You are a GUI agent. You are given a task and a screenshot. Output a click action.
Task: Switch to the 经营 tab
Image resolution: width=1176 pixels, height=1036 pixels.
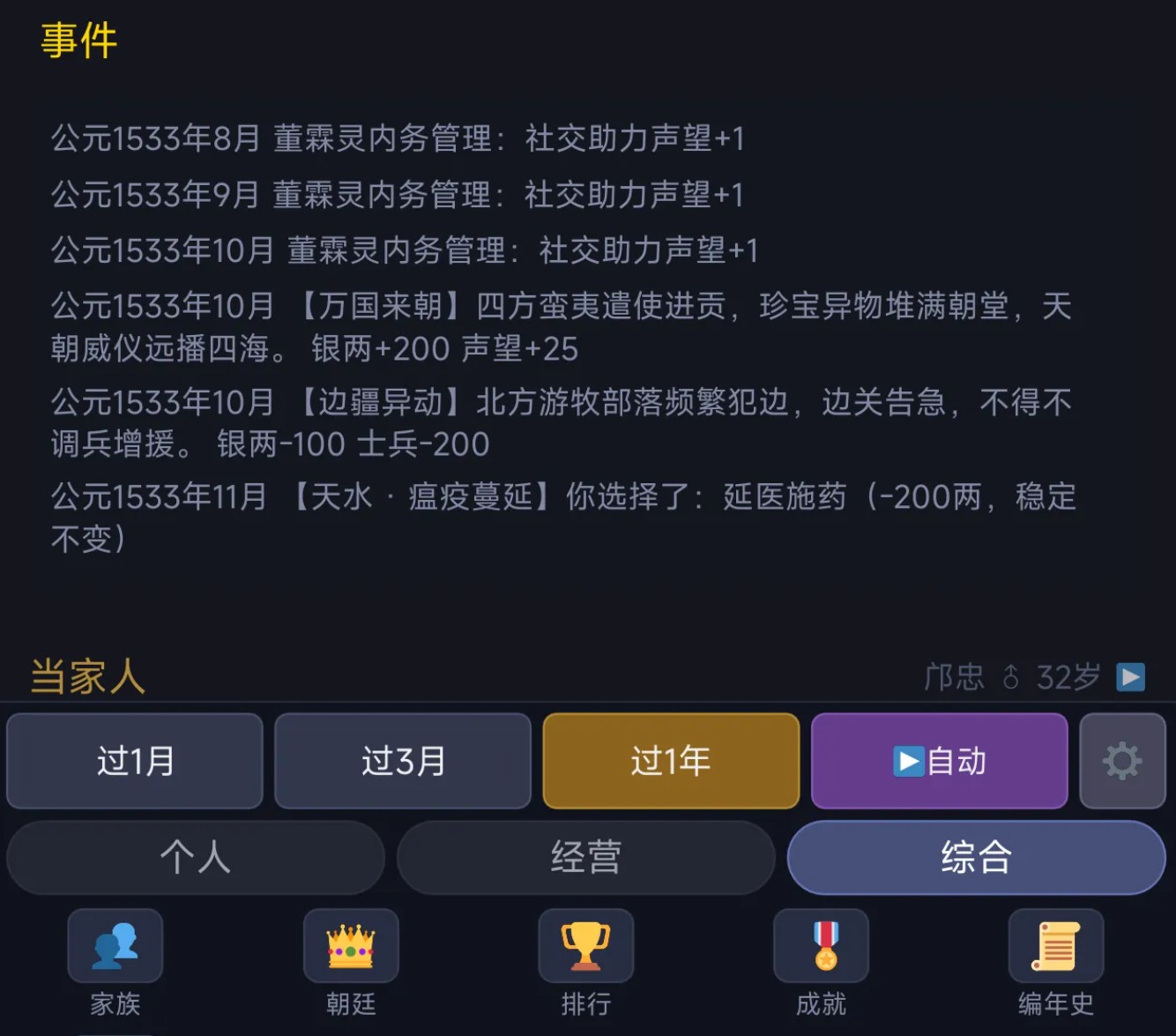(x=586, y=857)
